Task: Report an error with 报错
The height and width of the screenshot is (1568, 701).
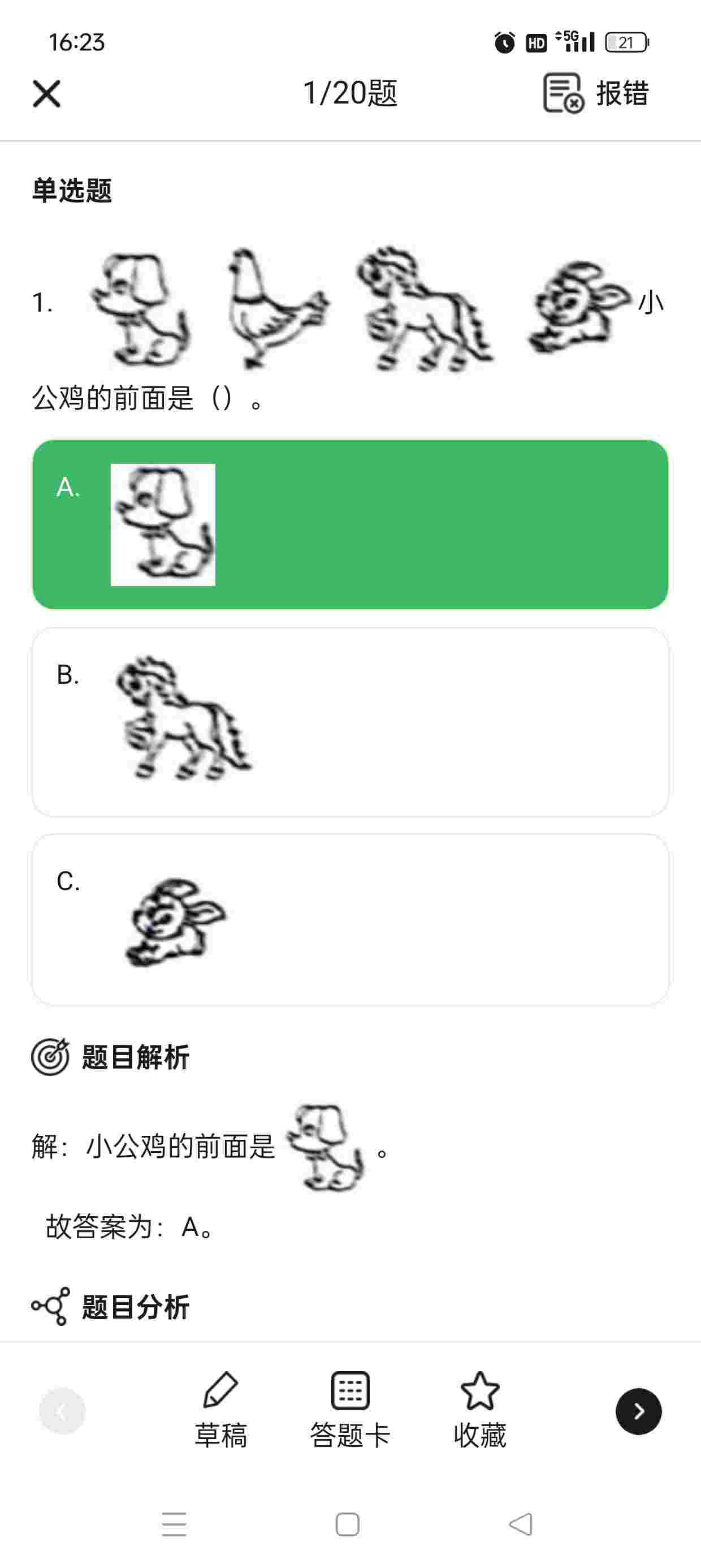Action: 596,94
